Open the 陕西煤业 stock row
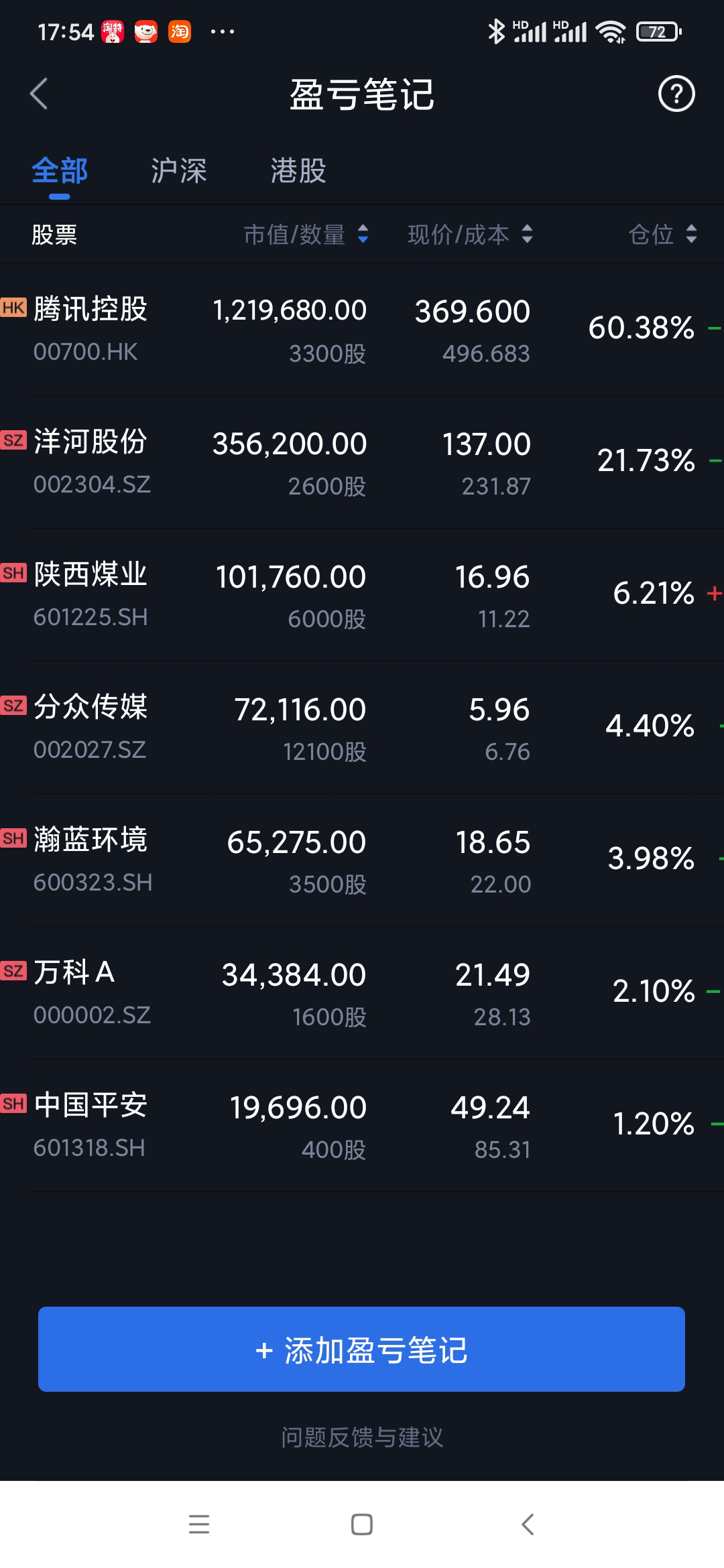 pyautogui.click(x=362, y=594)
